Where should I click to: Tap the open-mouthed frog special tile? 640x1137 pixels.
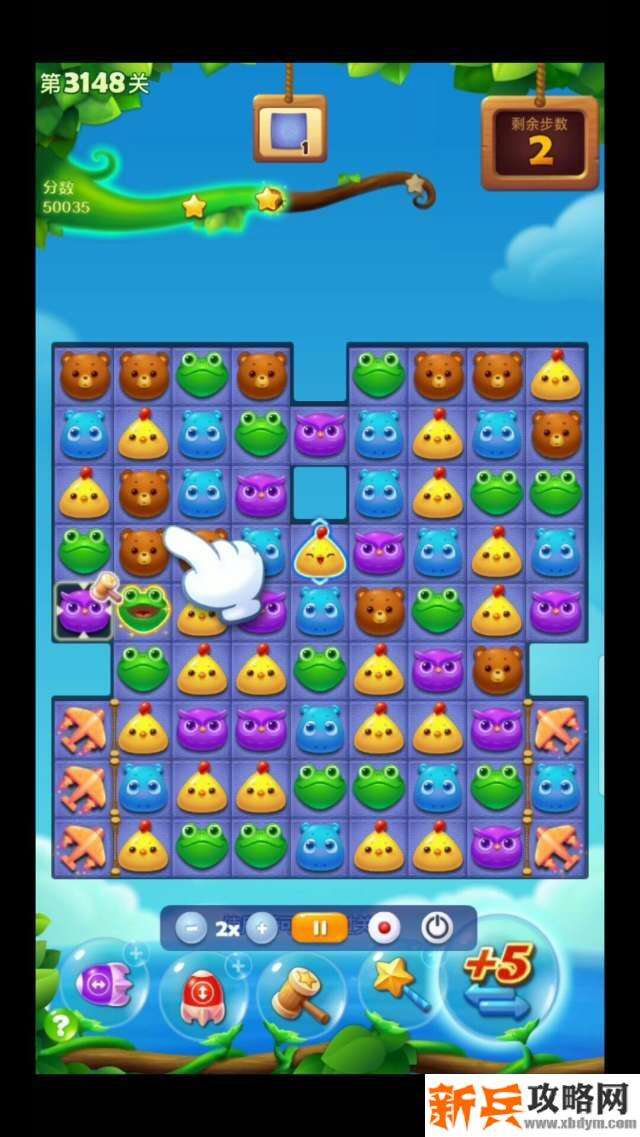142,608
